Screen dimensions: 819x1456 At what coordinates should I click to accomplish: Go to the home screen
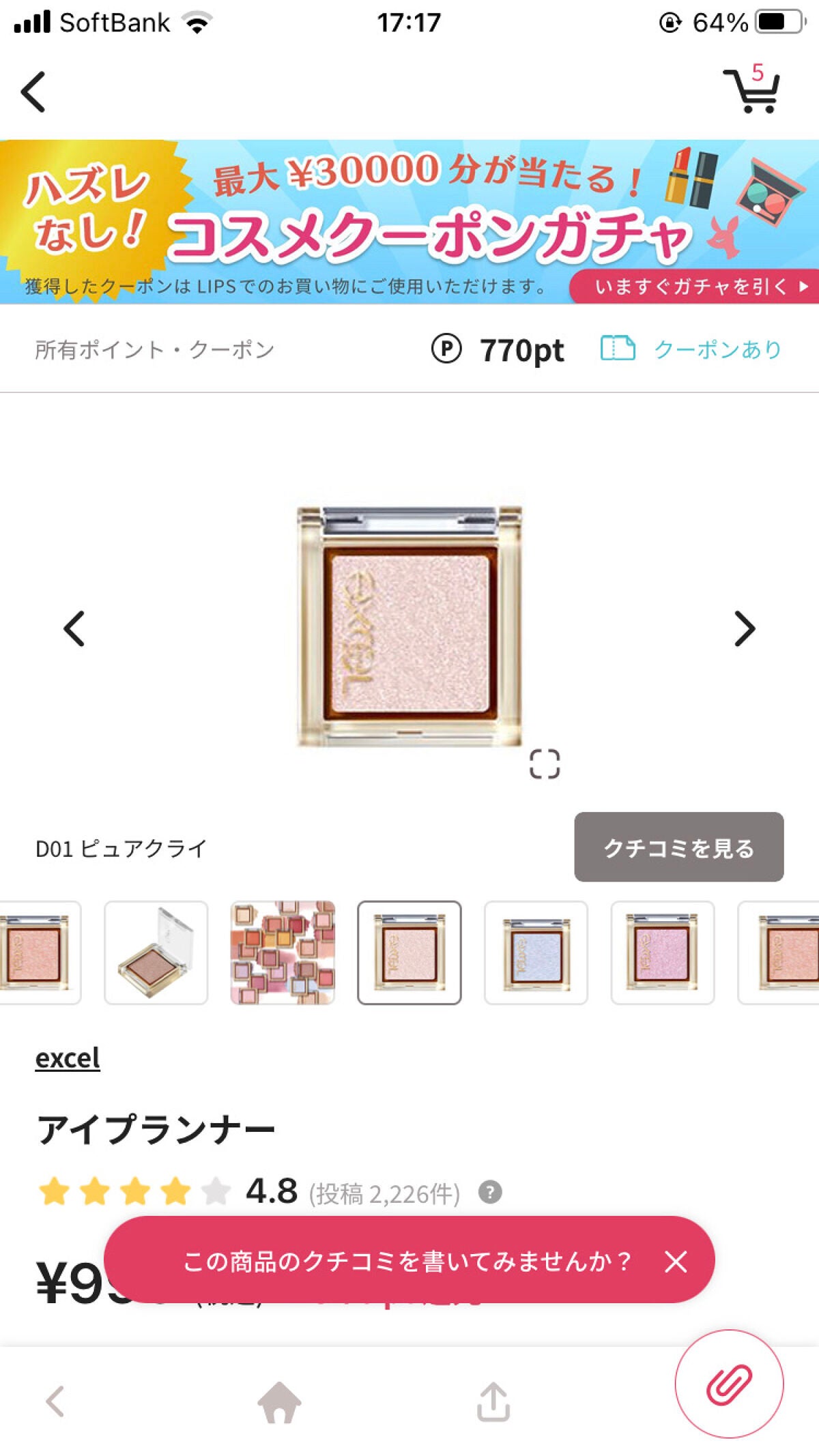pos(279,1403)
